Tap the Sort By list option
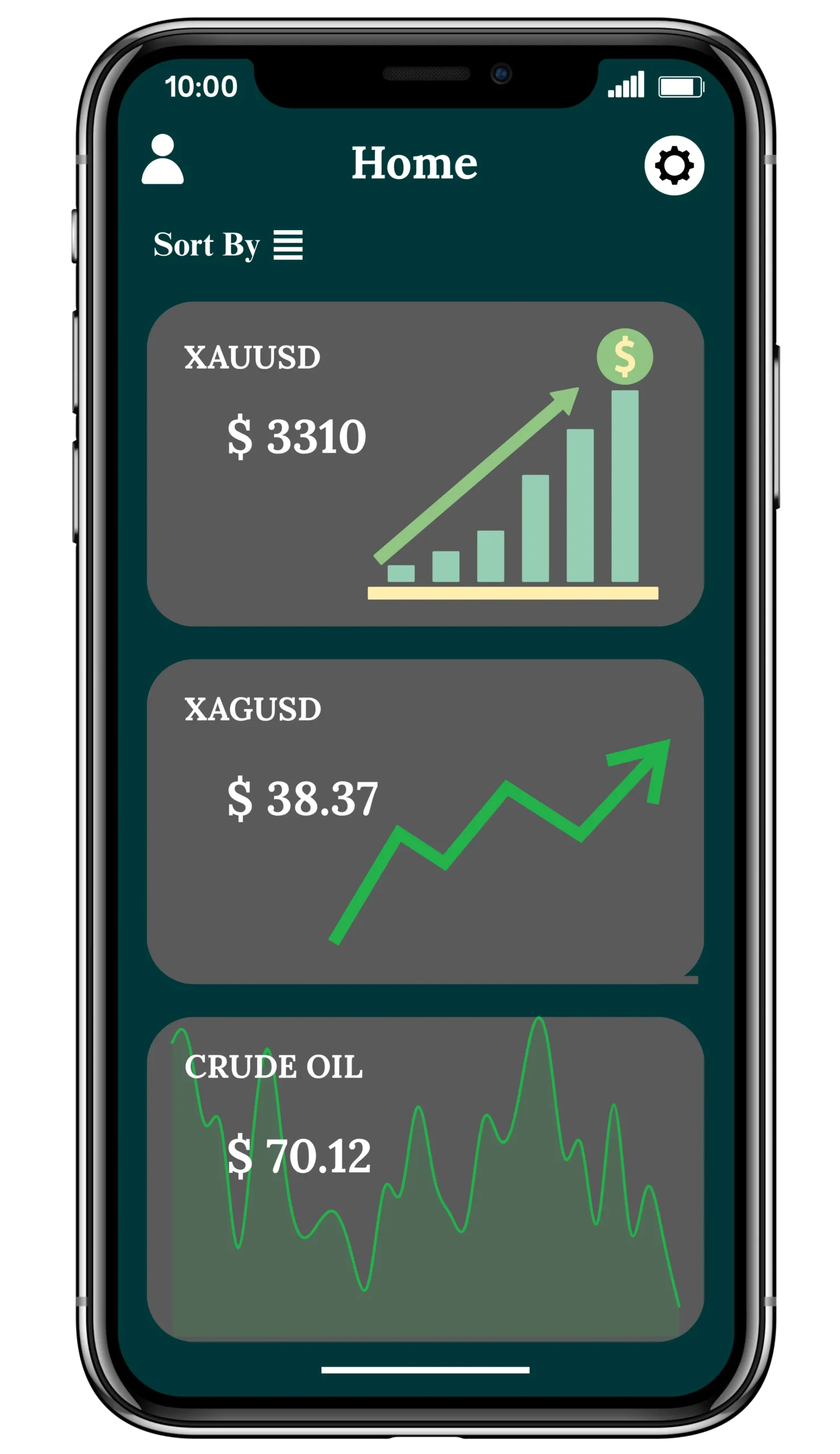This screenshot has width=840, height=1454. (228, 245)
